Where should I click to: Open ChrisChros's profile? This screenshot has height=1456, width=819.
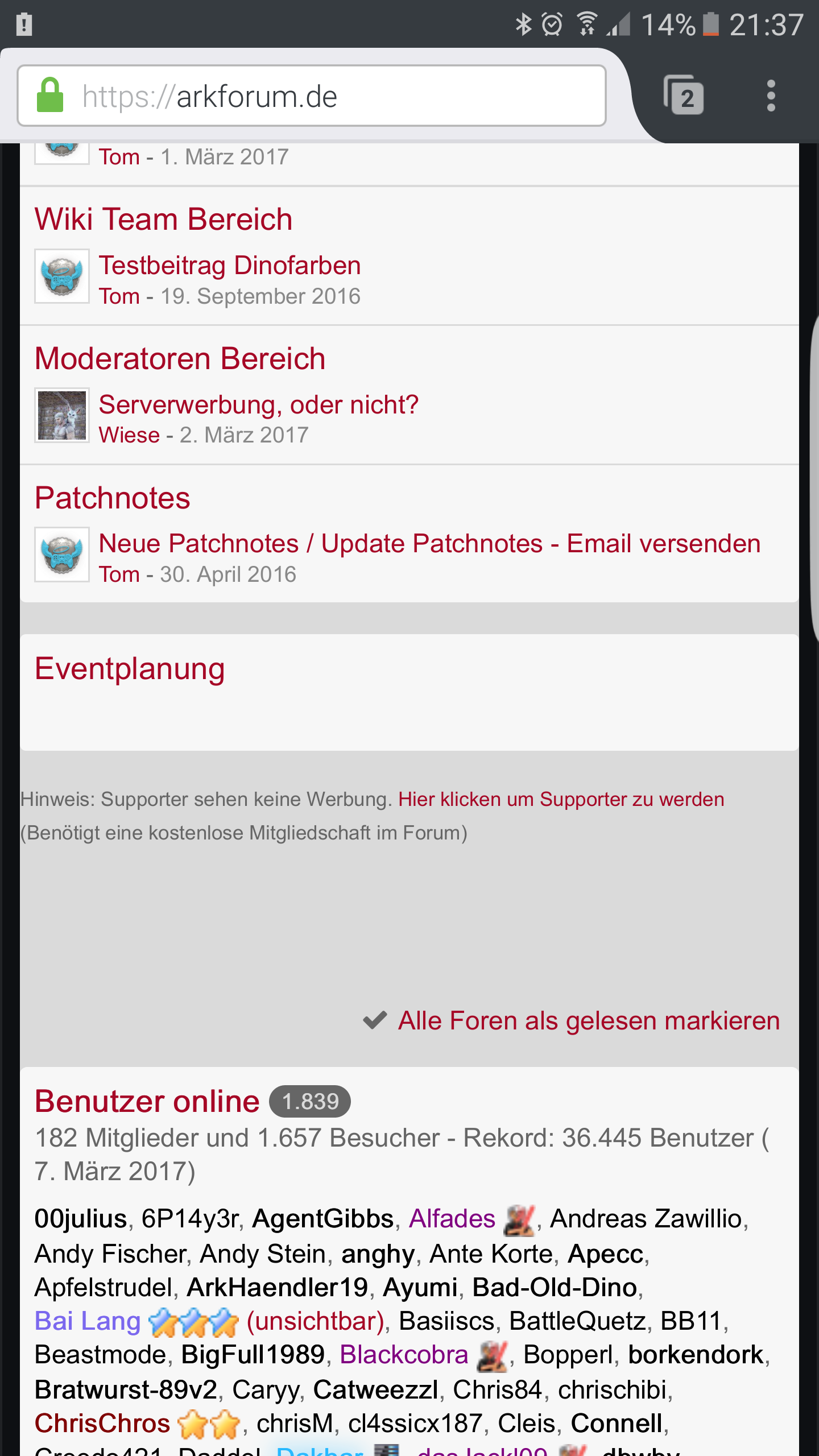tap(102, 1424)
